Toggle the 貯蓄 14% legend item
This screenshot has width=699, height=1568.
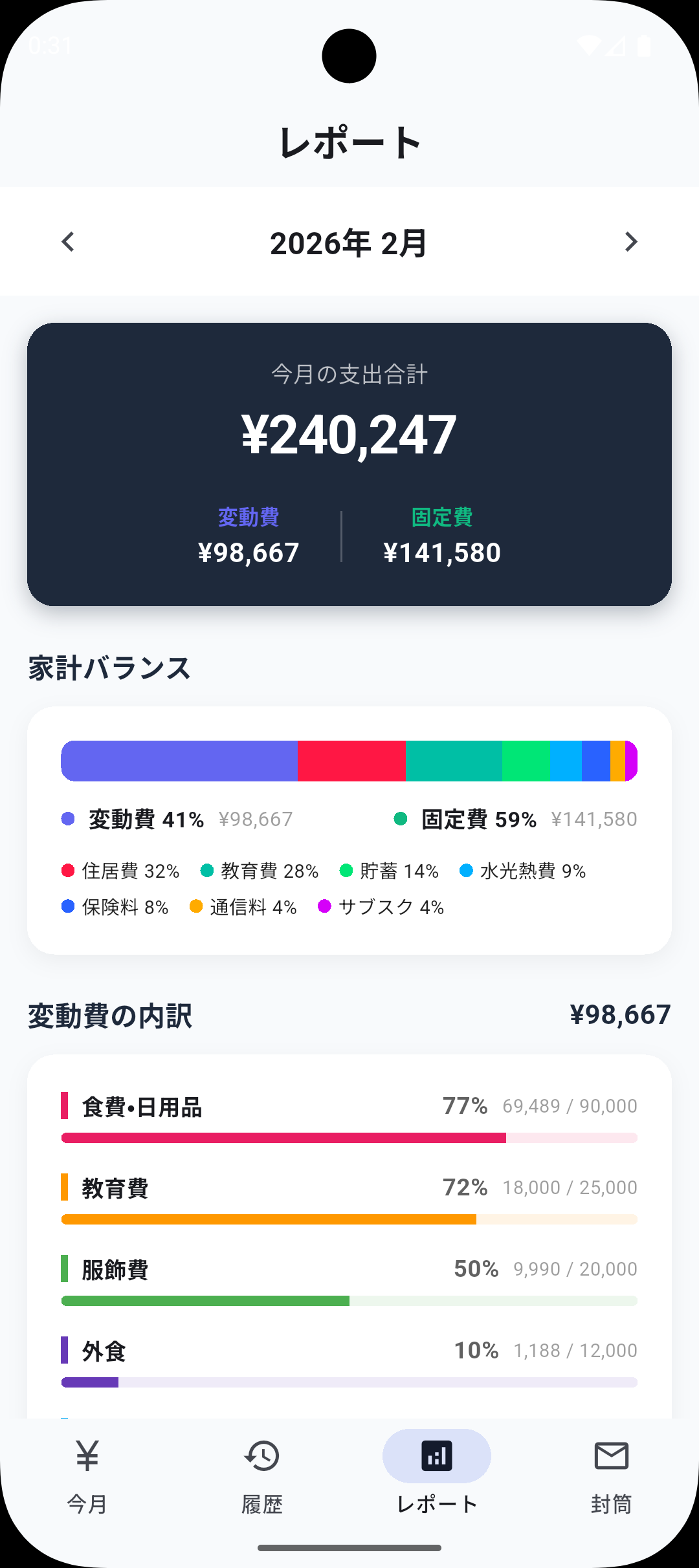click(389, 870)
